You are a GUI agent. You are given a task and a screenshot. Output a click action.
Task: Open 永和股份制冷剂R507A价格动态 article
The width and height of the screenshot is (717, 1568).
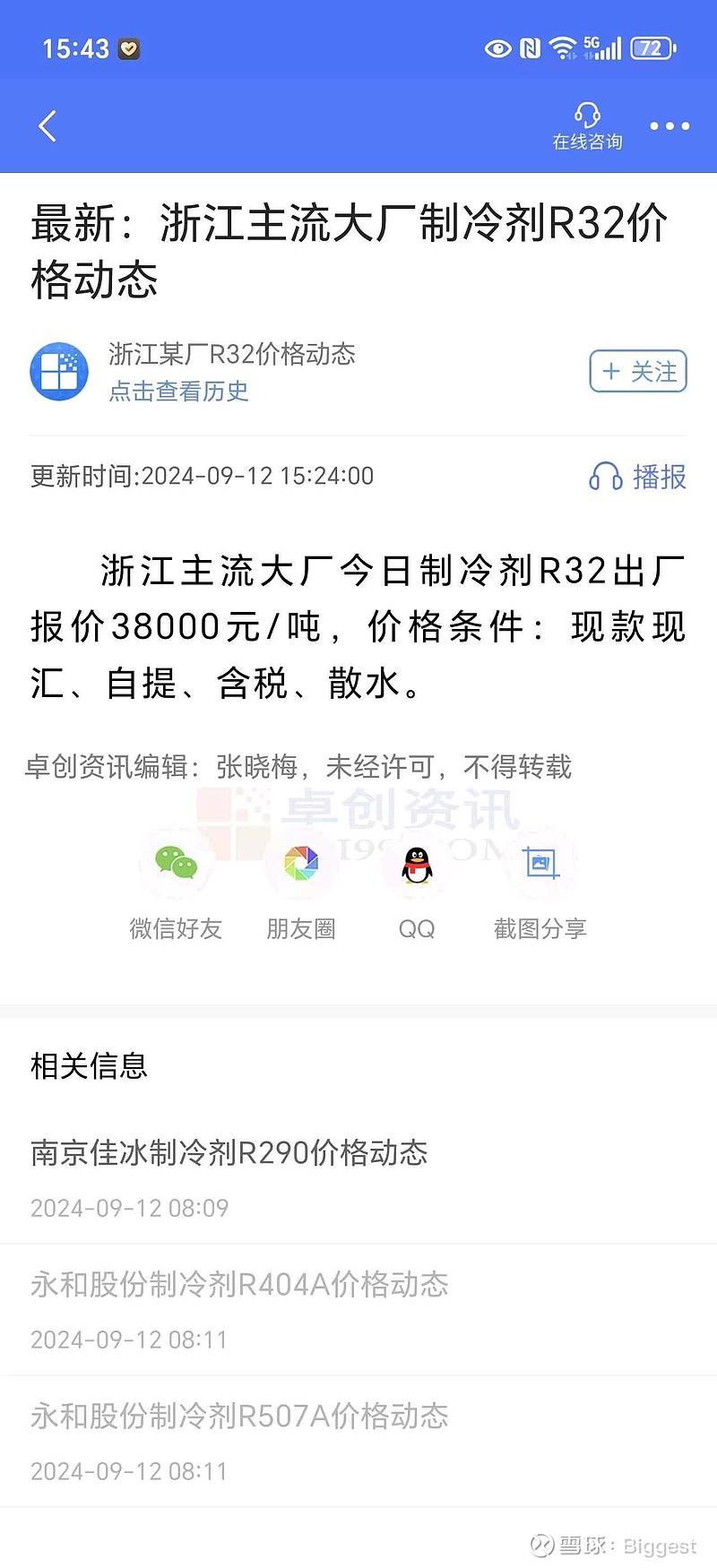(358, 1441)
